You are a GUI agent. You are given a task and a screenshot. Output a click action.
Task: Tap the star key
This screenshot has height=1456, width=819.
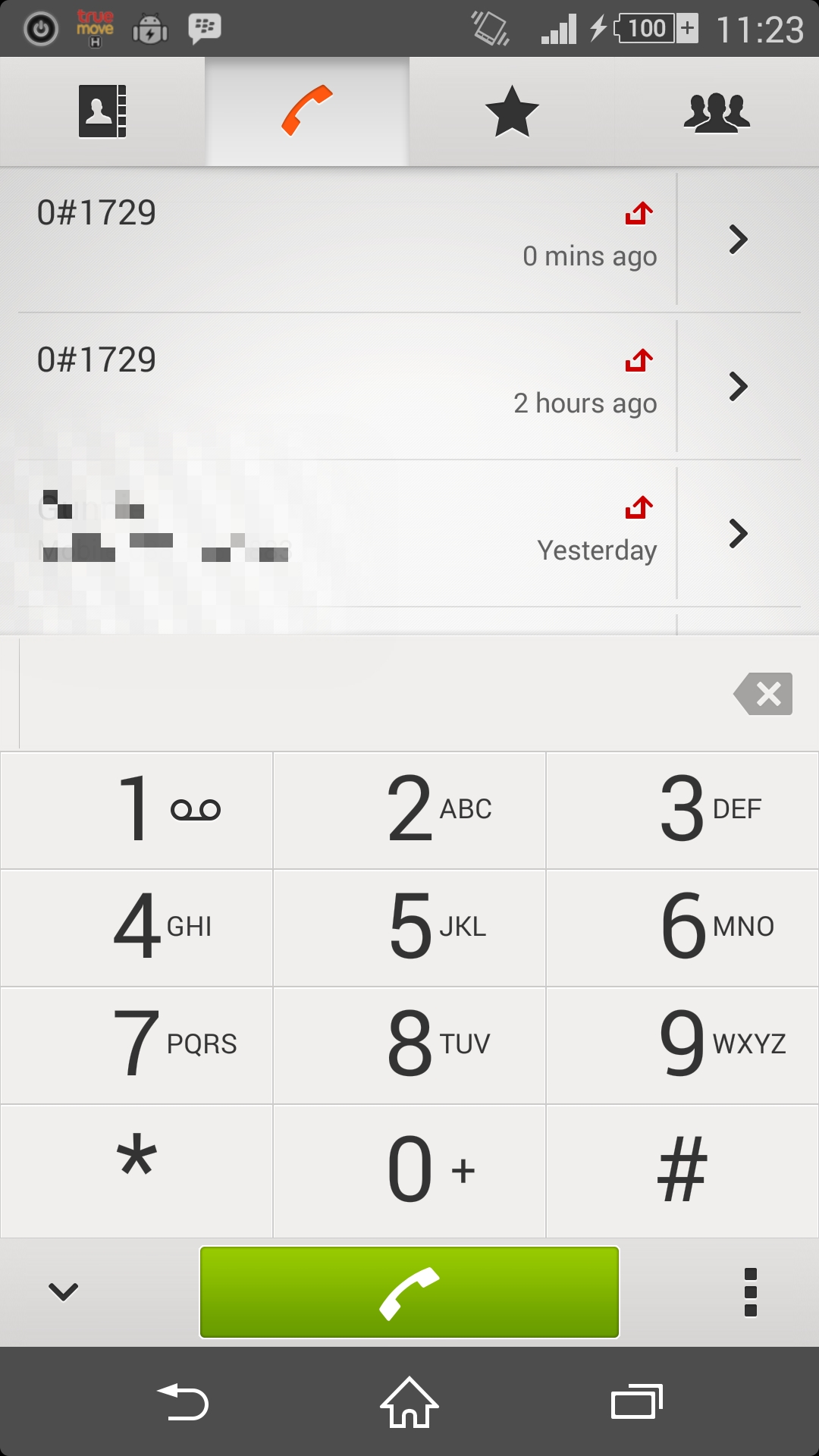click(136, 1171)
